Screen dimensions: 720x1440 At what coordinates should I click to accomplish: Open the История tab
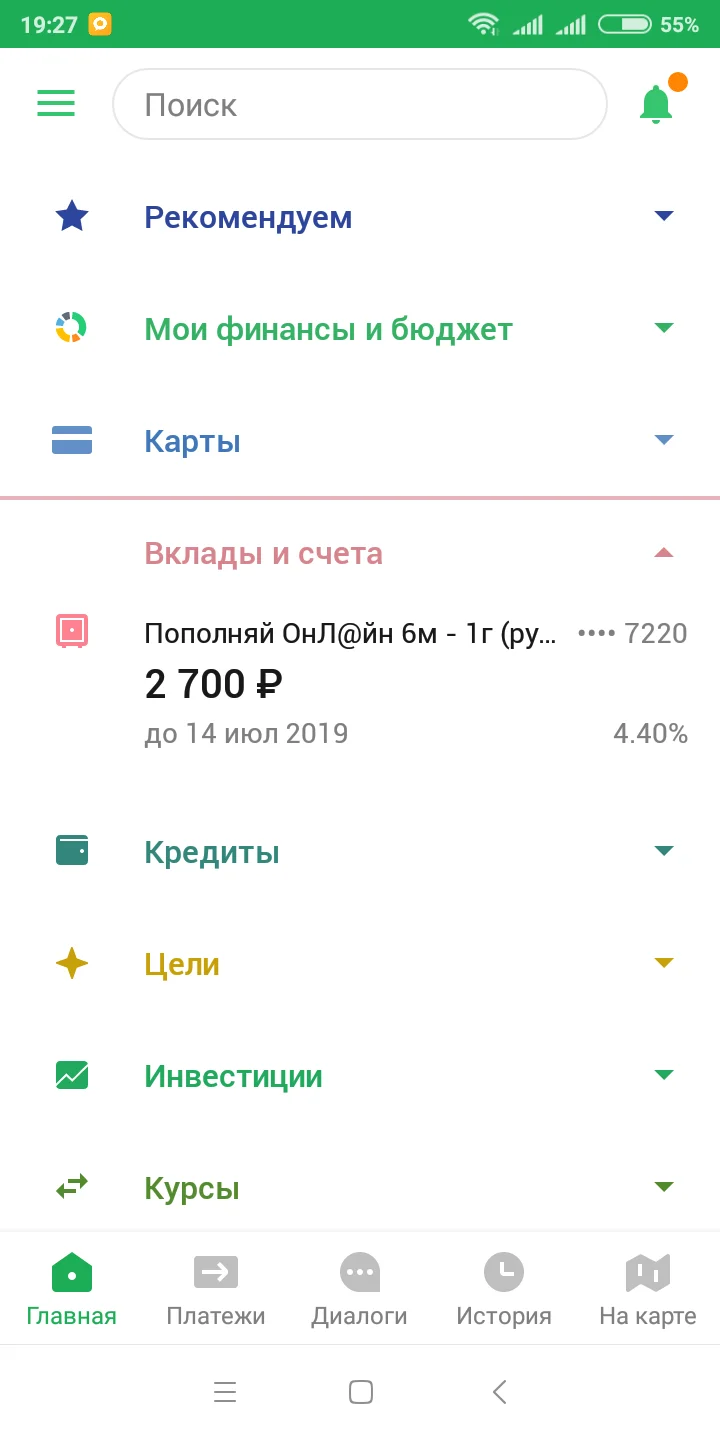tap(503, 1288)
